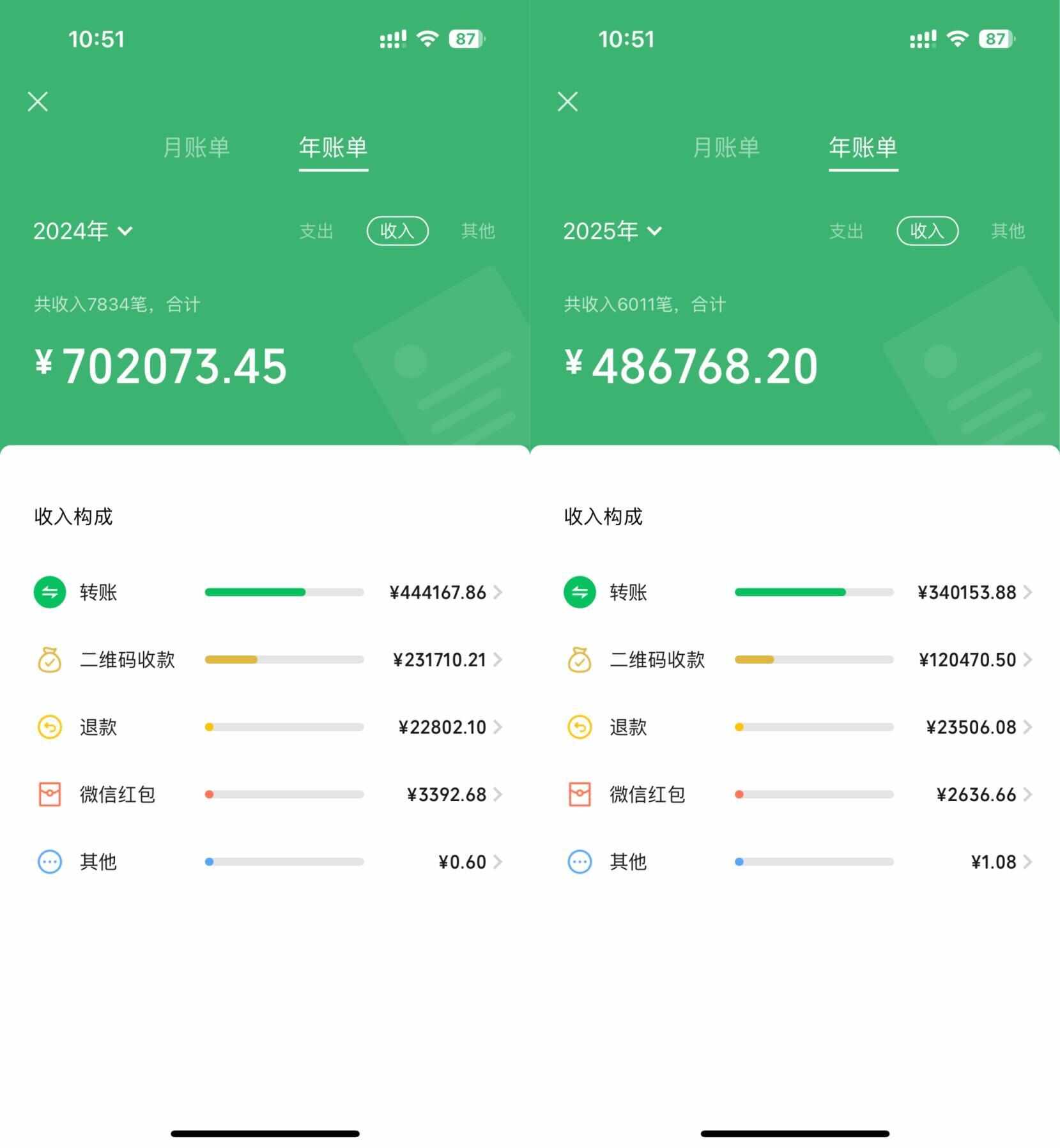This screenshot has width=1060, height=1148.
Task: Open 二维码收款 income of ¥231710.21
Action: pyautogui.click(x=267, y=659)
